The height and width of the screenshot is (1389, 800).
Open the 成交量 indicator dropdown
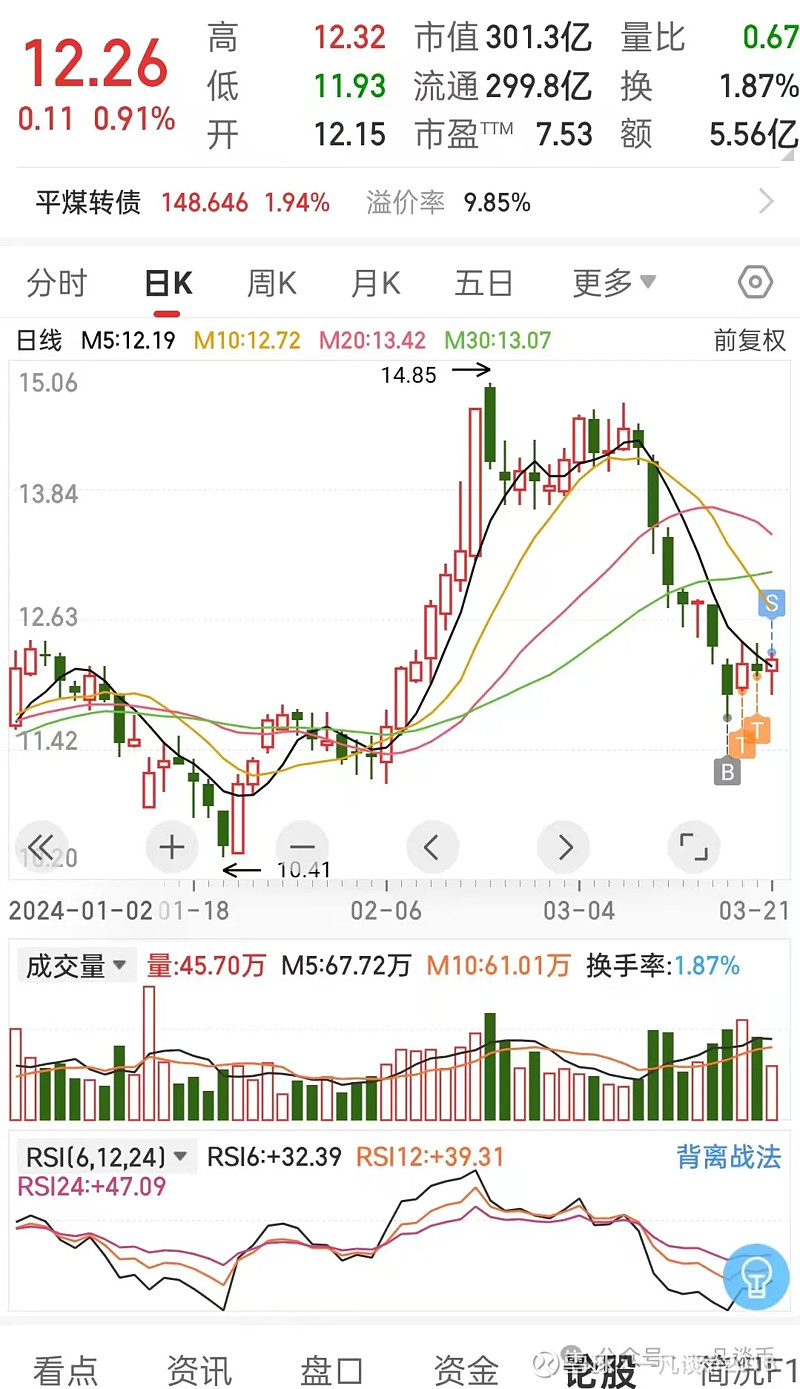point(76,966)
